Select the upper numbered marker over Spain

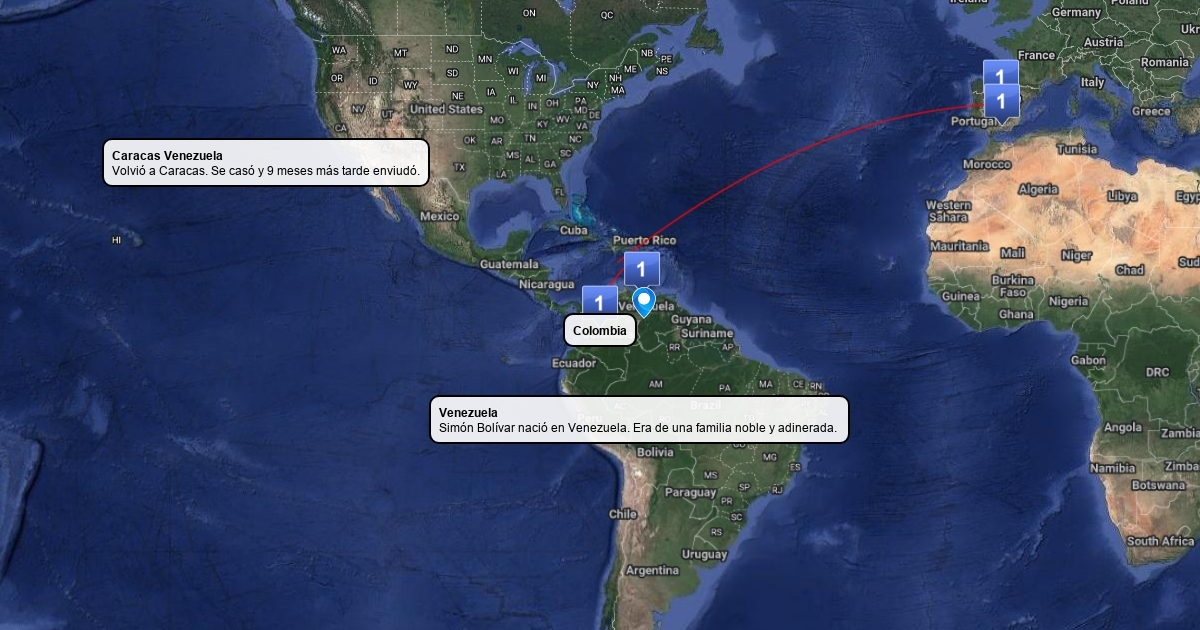1000,73
